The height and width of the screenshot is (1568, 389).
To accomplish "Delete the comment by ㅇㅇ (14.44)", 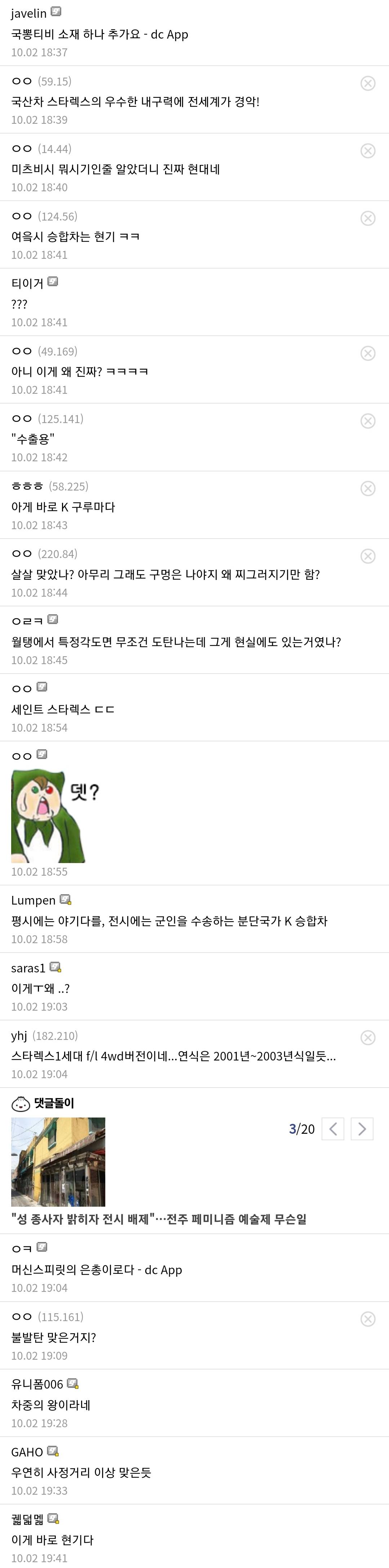I will click(368, 151).
